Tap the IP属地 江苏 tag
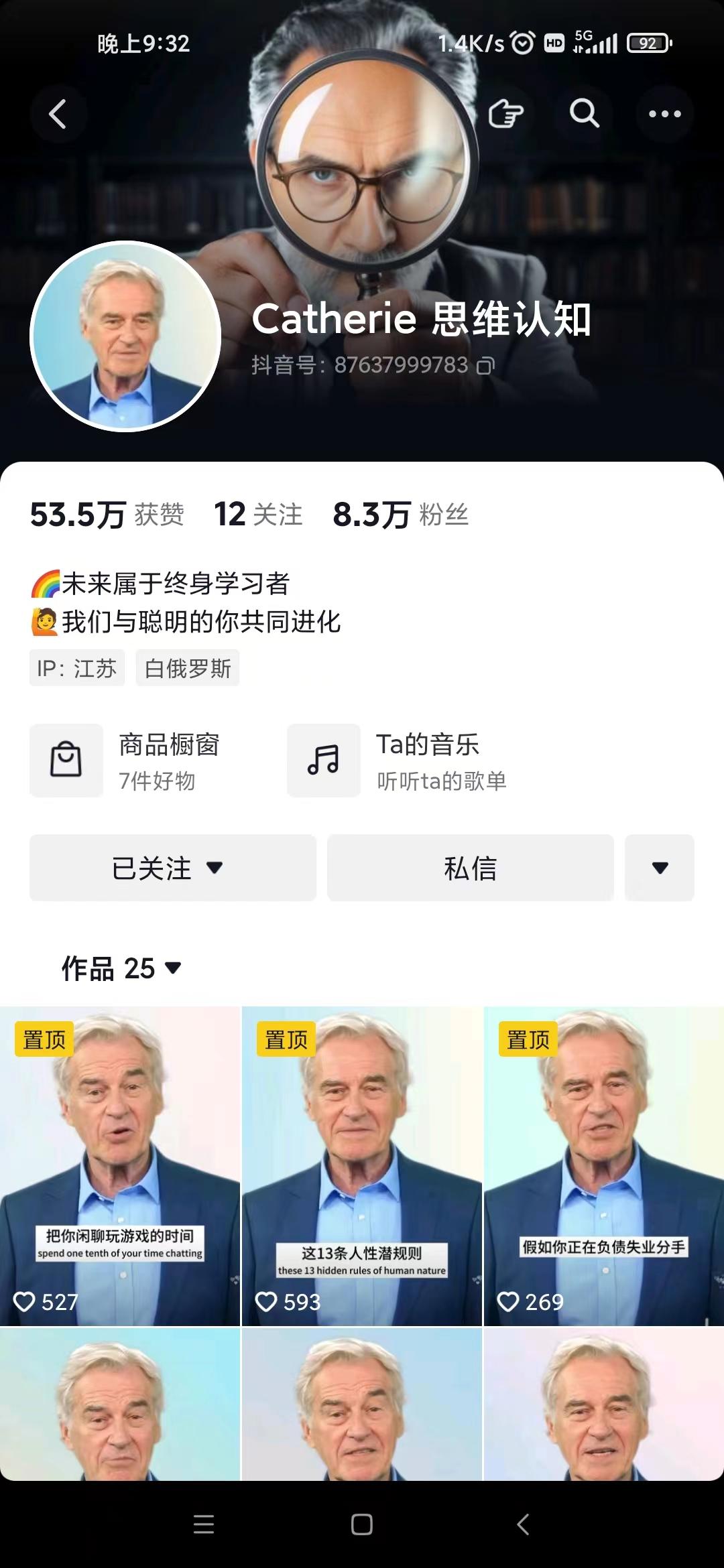 [x=76, y=667]
